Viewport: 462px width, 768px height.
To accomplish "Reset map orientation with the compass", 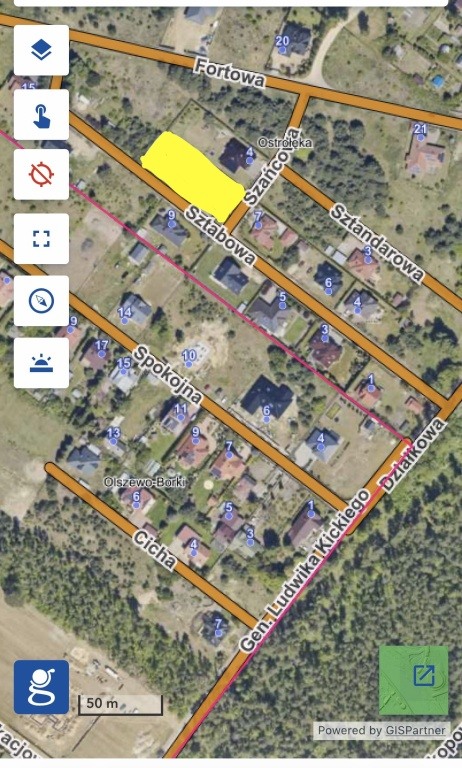I will [41, 301].
